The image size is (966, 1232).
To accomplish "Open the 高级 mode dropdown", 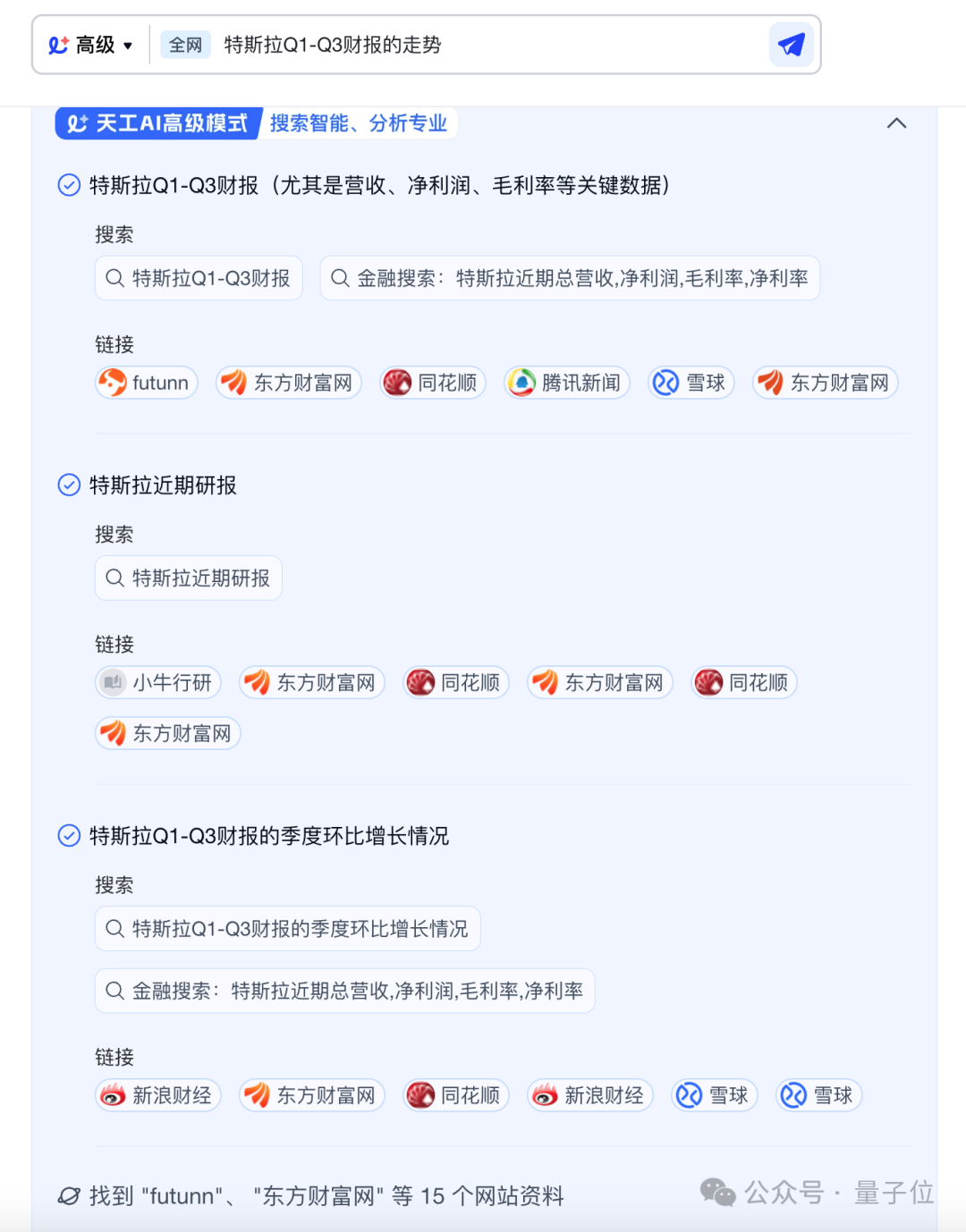I will (x=91, y=45).
